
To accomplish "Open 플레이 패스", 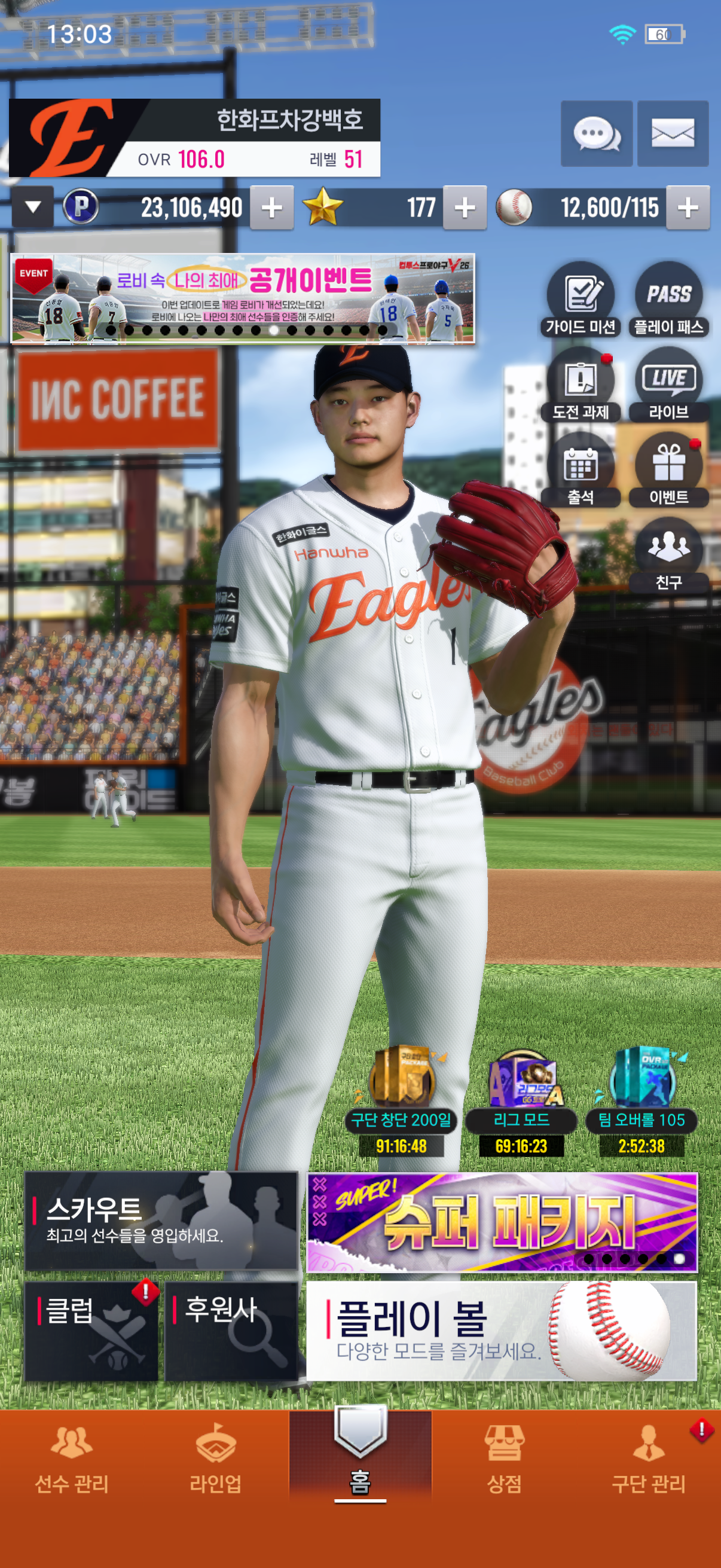I will click(668, 299).
